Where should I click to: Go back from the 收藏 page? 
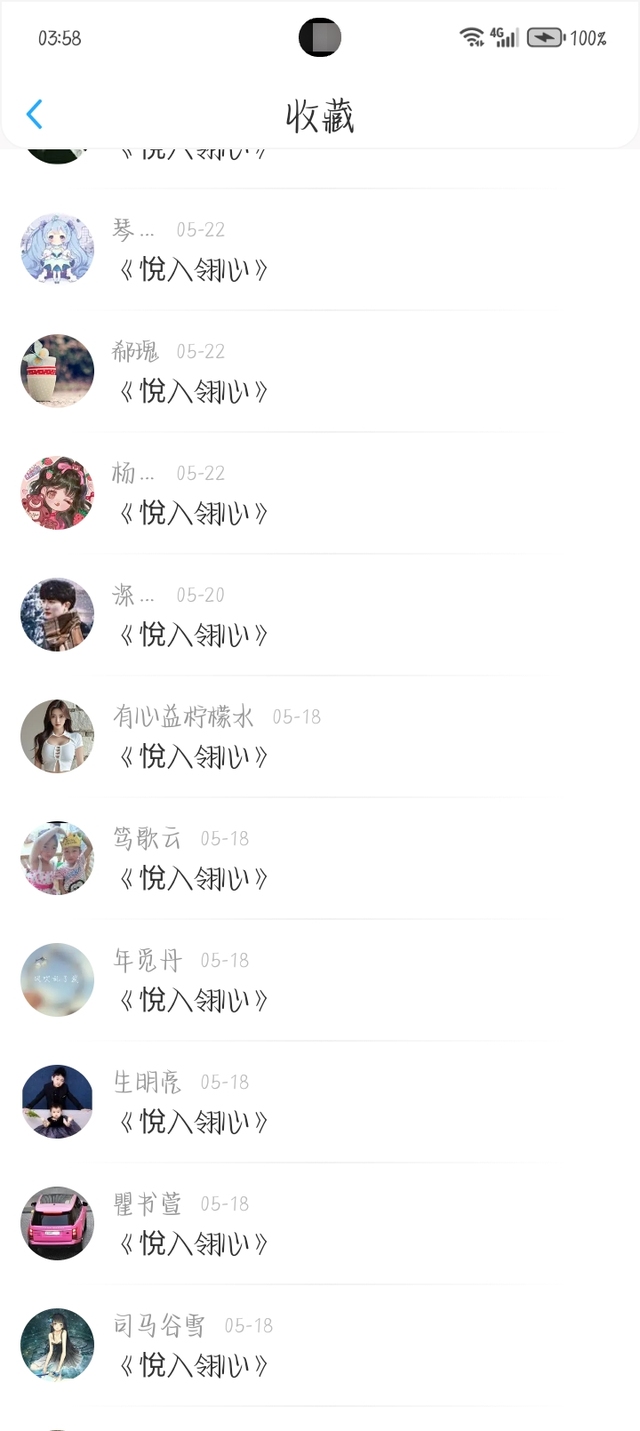point(34,114)
